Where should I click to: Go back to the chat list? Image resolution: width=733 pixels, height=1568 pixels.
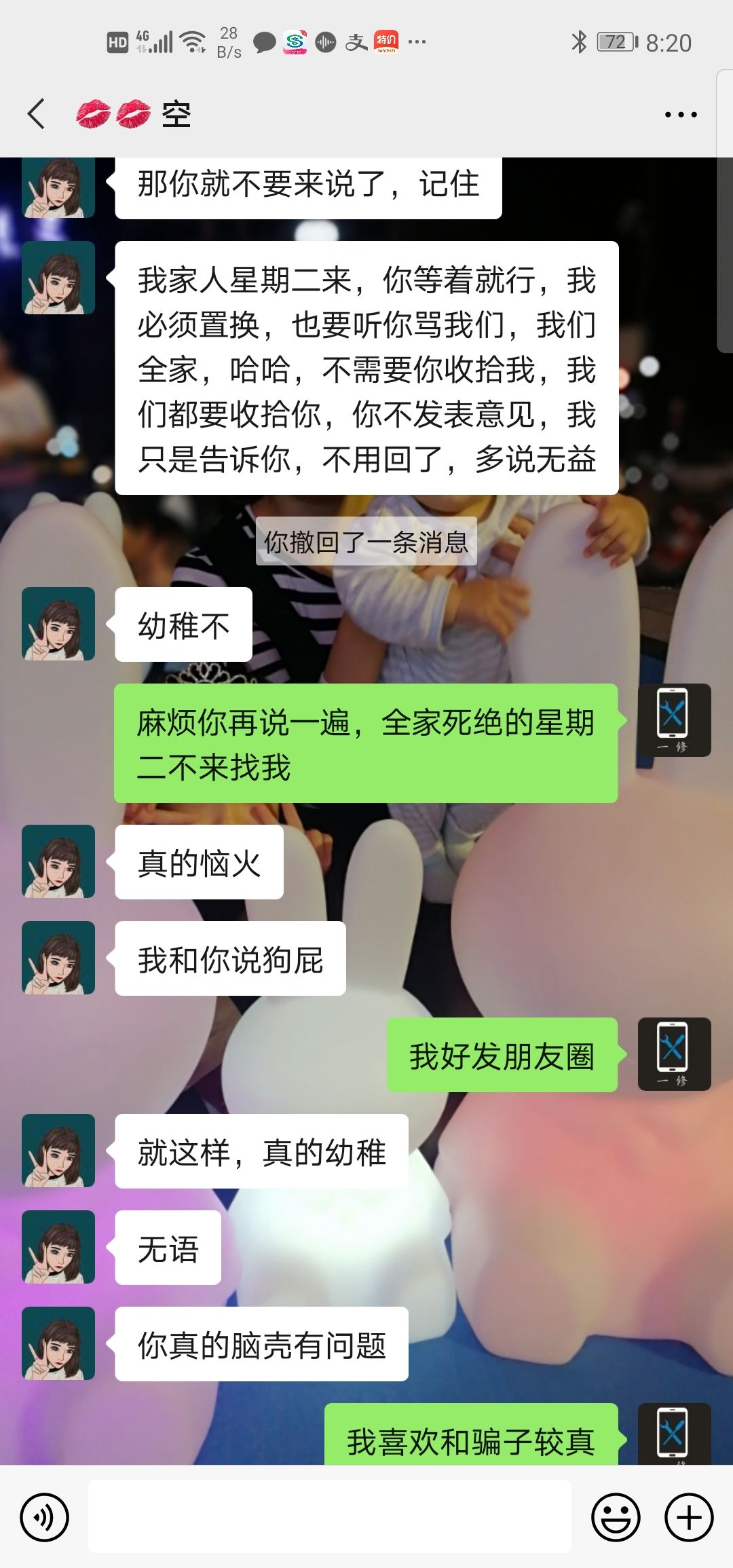(37, 113)
